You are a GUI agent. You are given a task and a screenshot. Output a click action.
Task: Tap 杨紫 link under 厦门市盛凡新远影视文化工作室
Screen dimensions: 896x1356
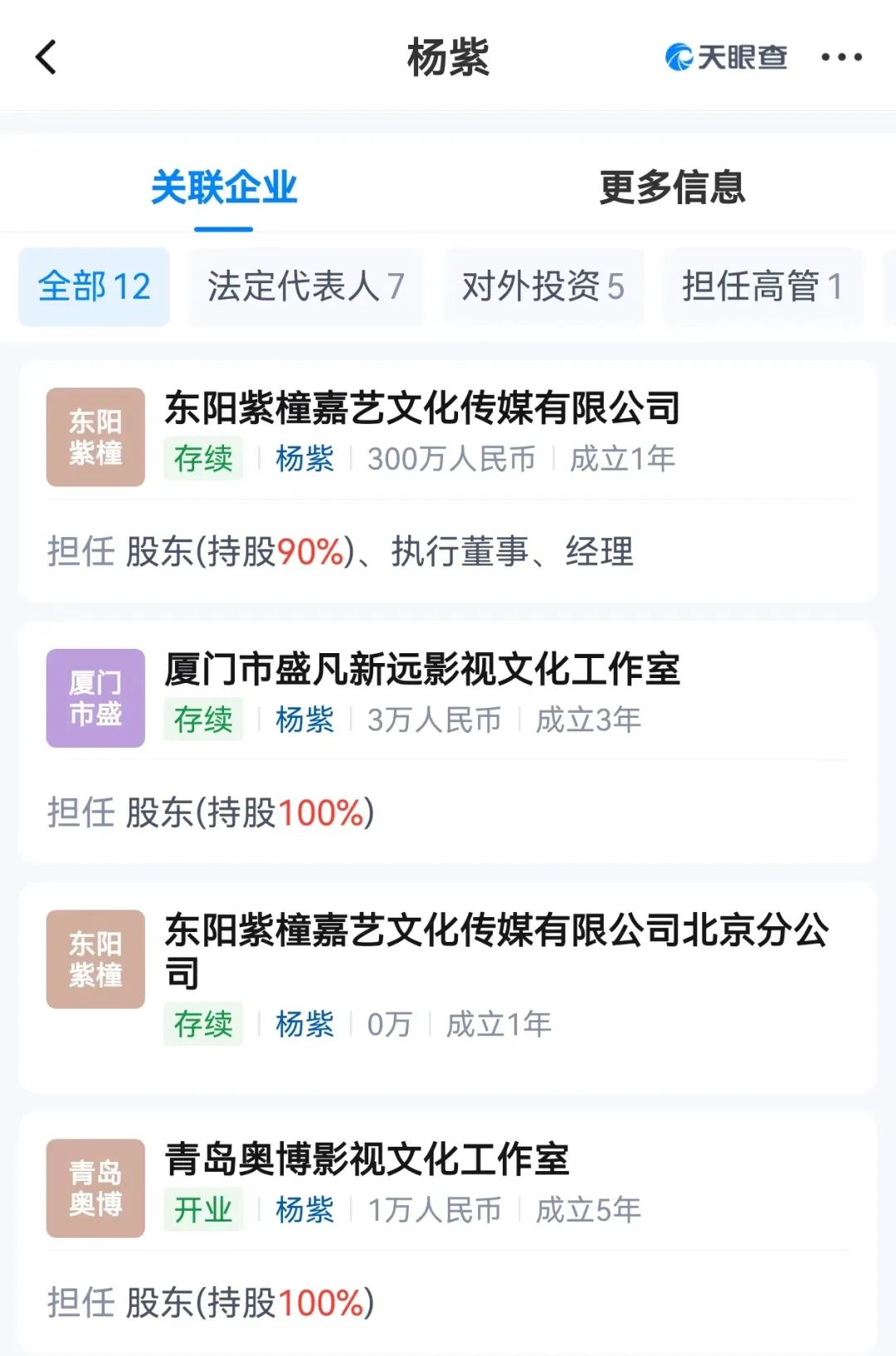[x=304, y=719]
